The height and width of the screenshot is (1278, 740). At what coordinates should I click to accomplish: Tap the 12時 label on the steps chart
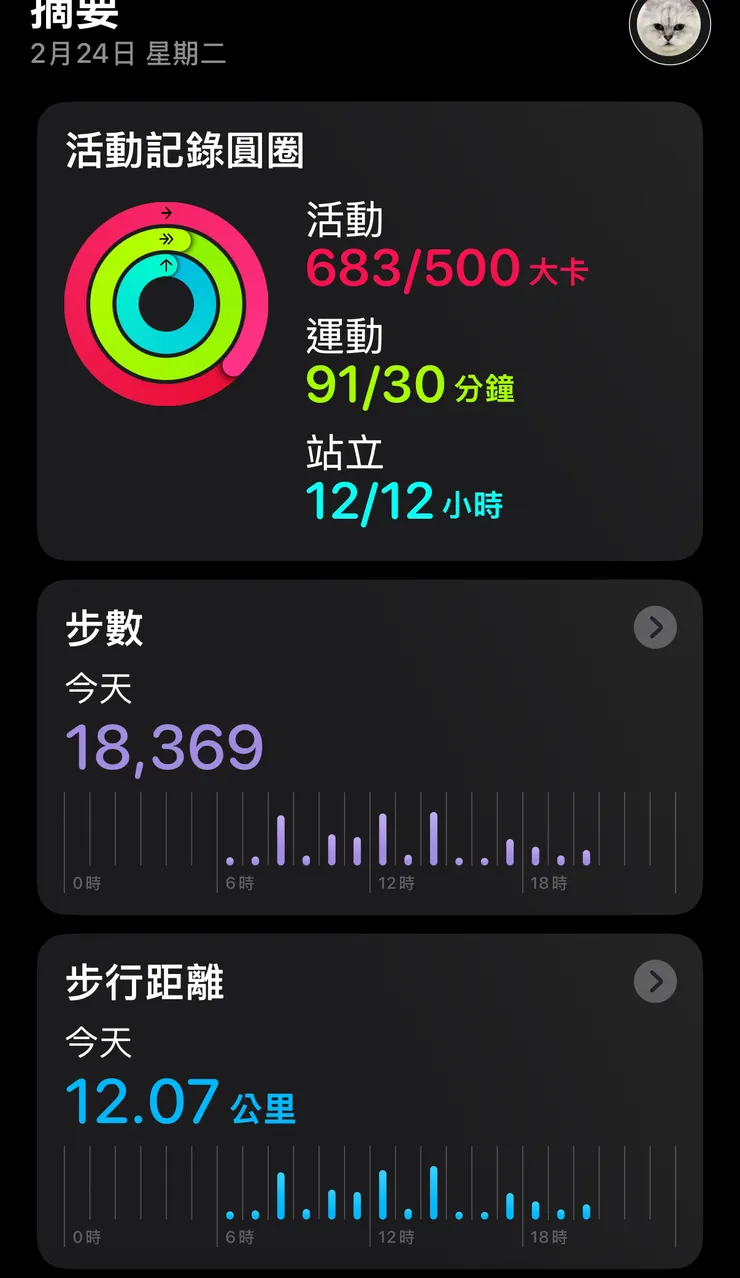pyautogui.click(x=396, y=884)
